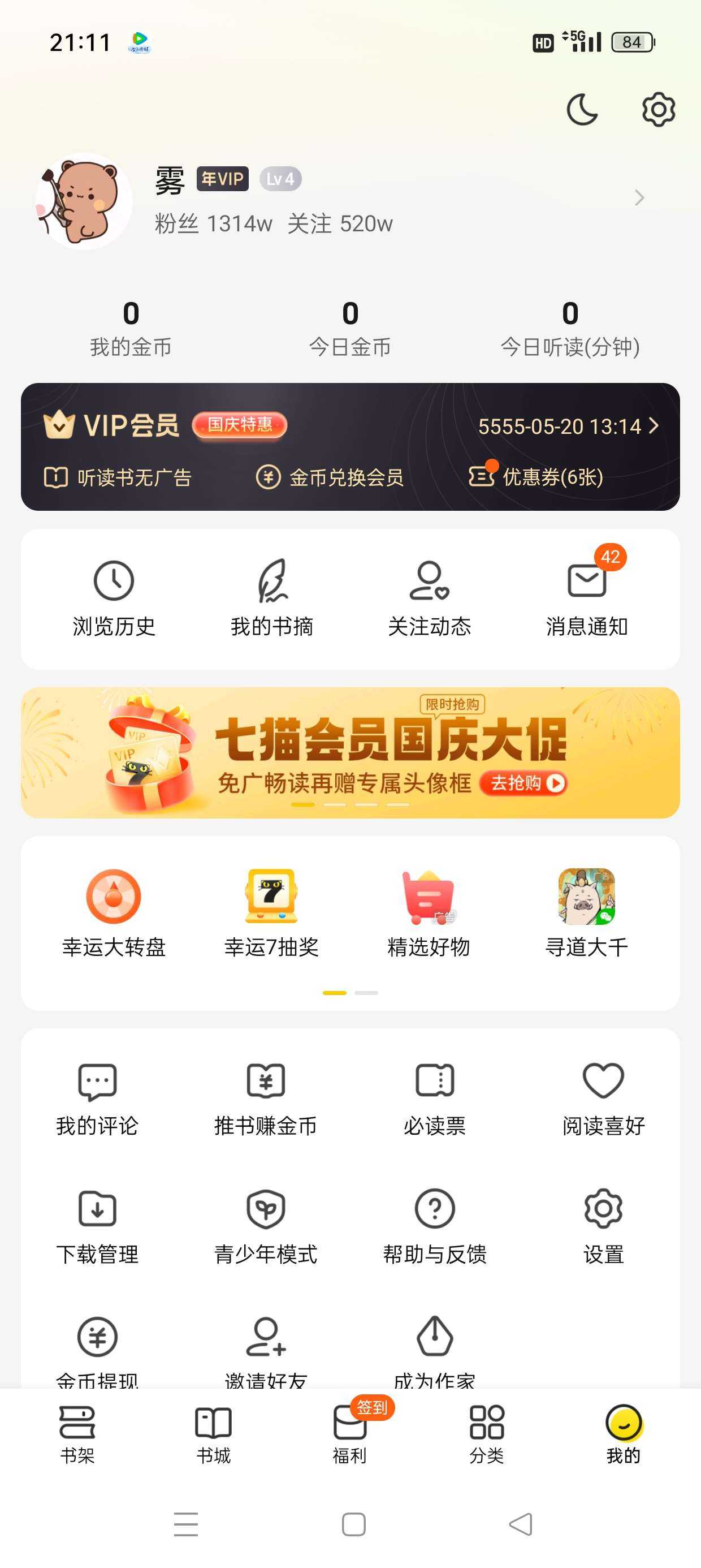Open the VIP会员 expiry details
Image resolution: width=701 pixels, height=1568 pixels.
coord(567,426)
